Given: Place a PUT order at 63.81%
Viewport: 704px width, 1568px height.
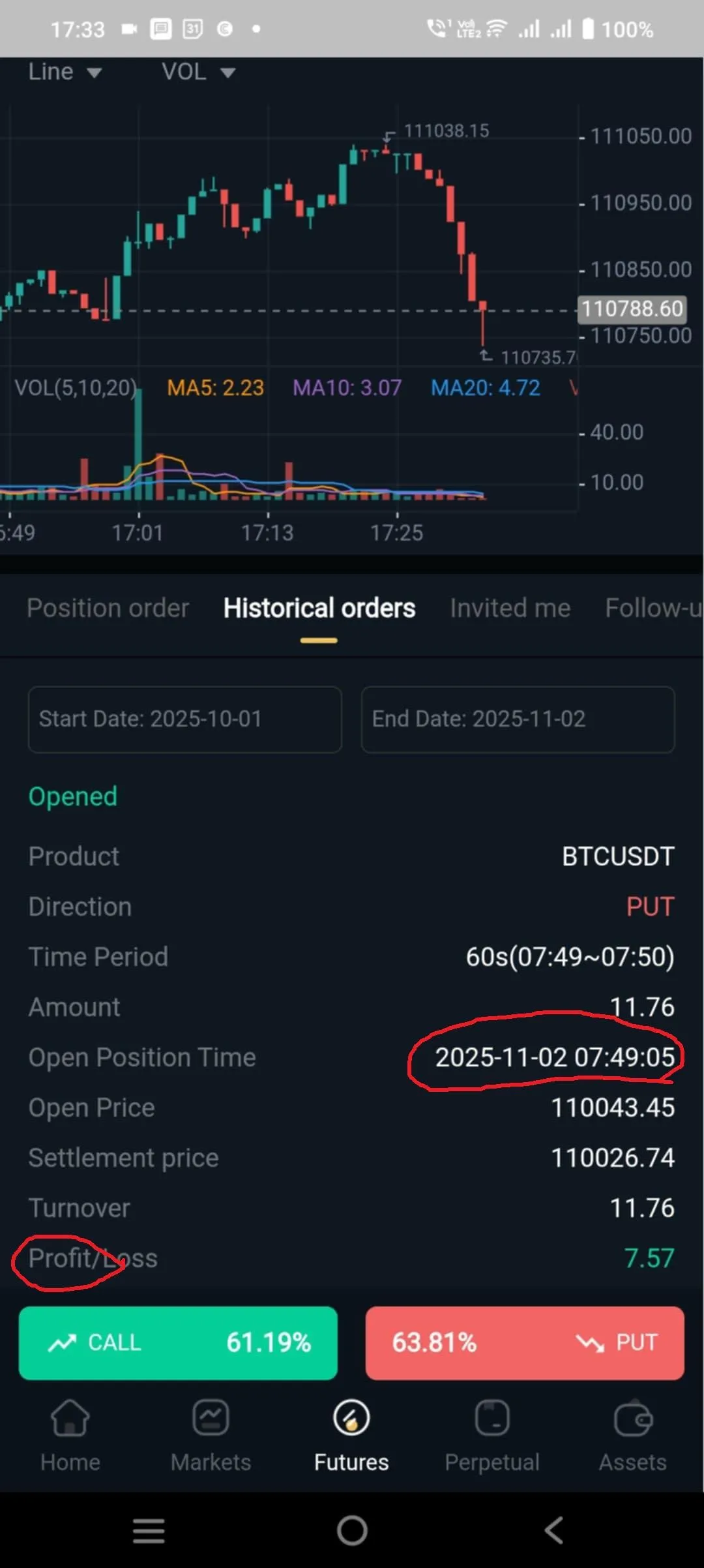Looking at the screenshot, I should click(525, 1342).
